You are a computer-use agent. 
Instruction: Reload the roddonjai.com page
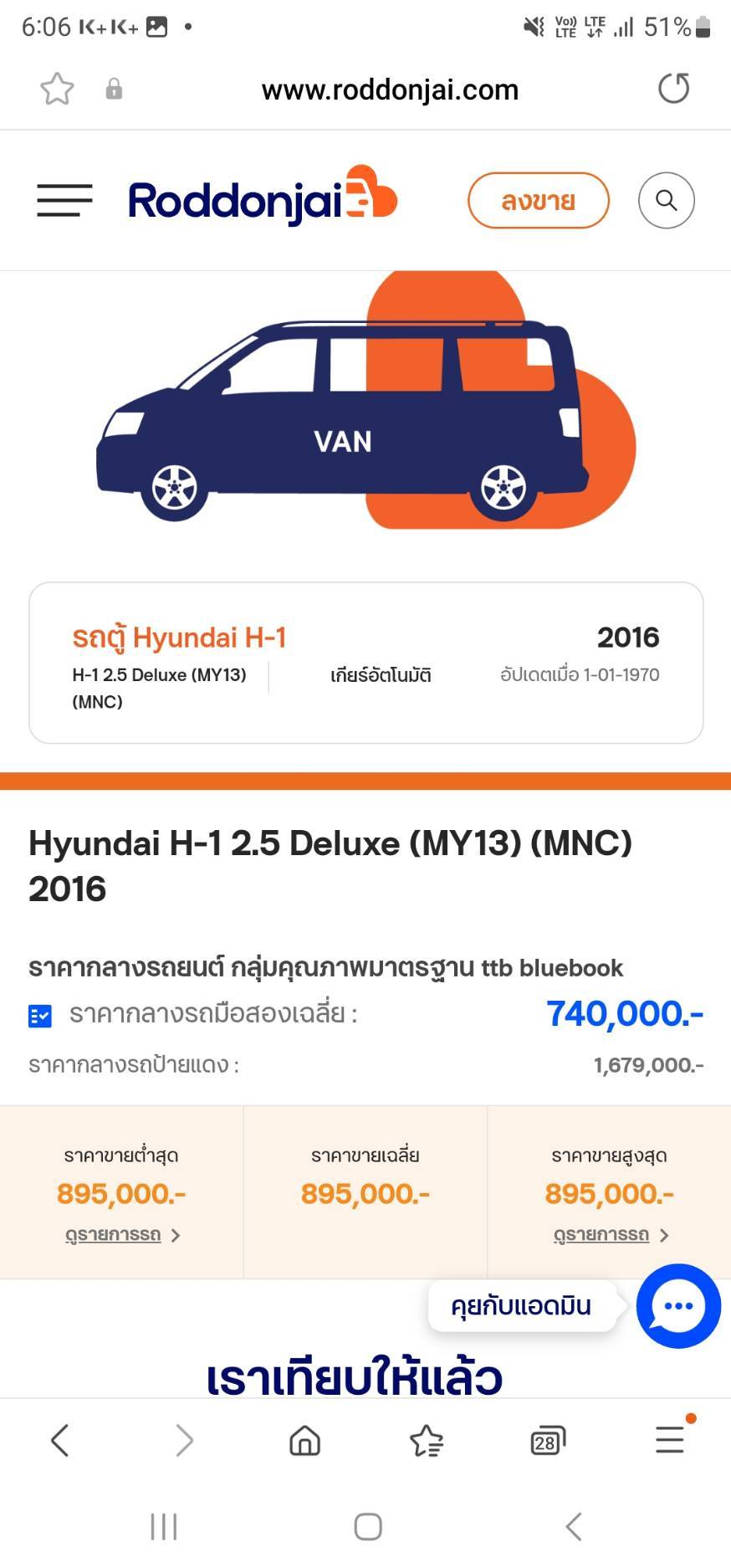click(x=673, y=89)
